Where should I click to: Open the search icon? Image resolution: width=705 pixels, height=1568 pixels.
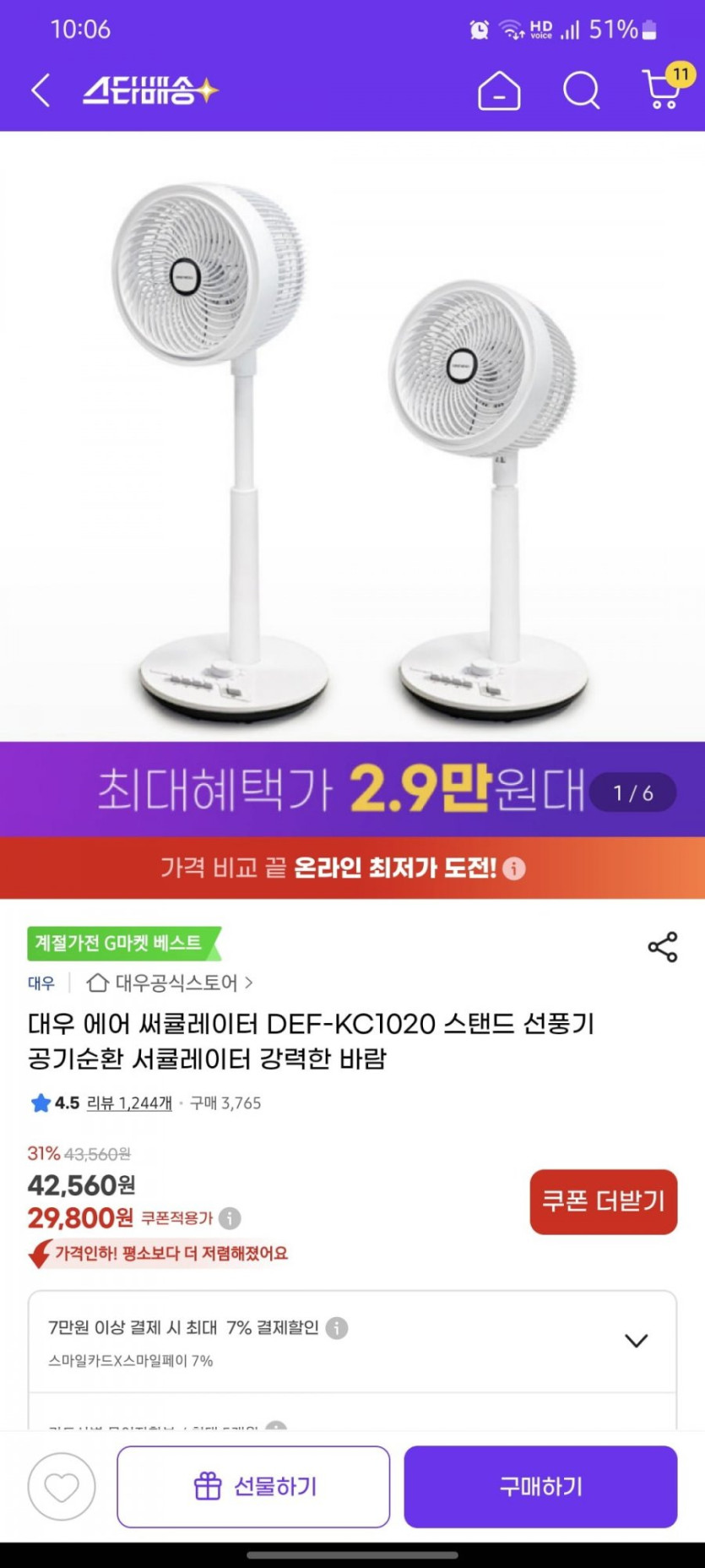point(581,90)
